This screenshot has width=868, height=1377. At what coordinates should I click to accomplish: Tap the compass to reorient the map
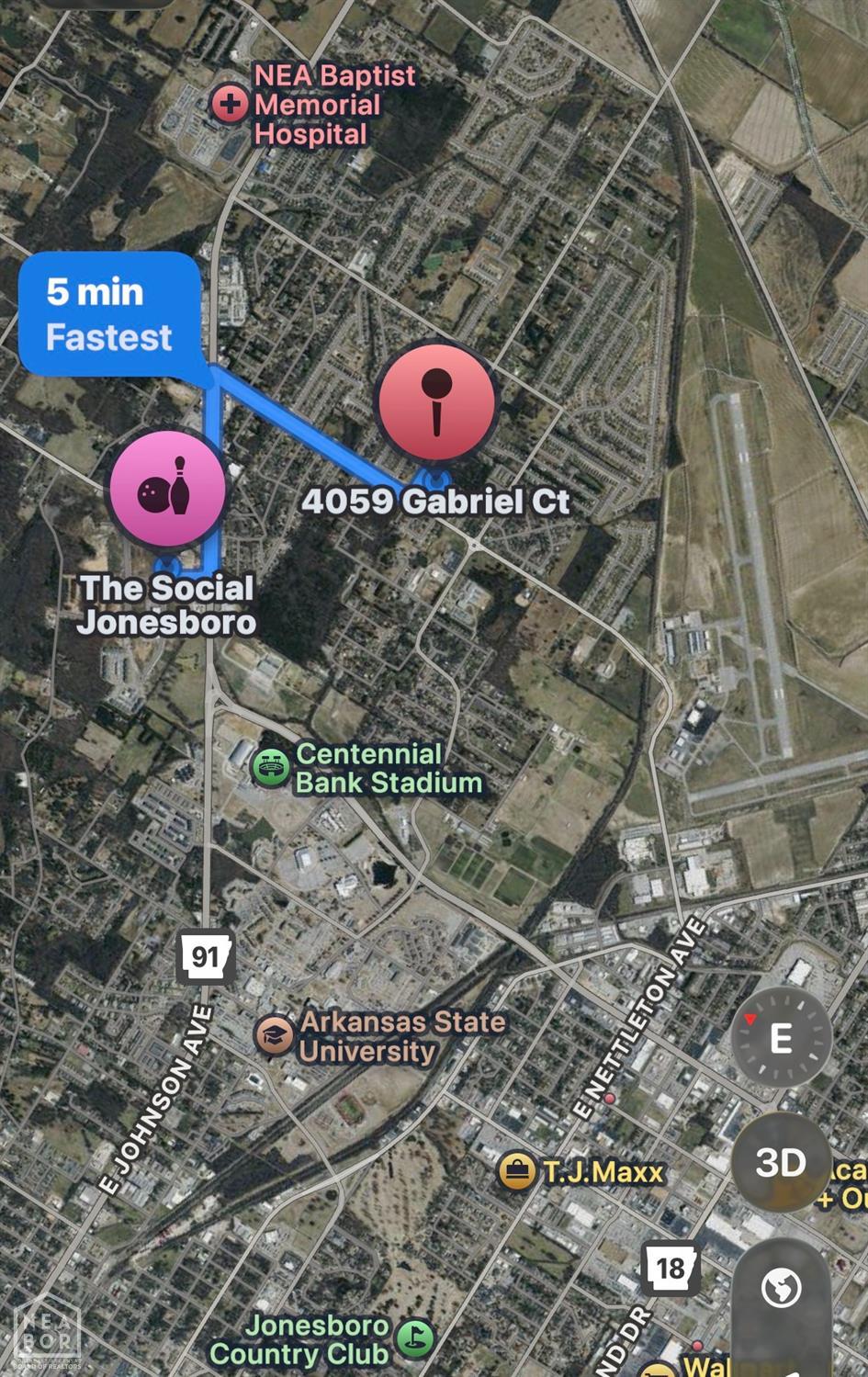click(x=782, y=1038)
